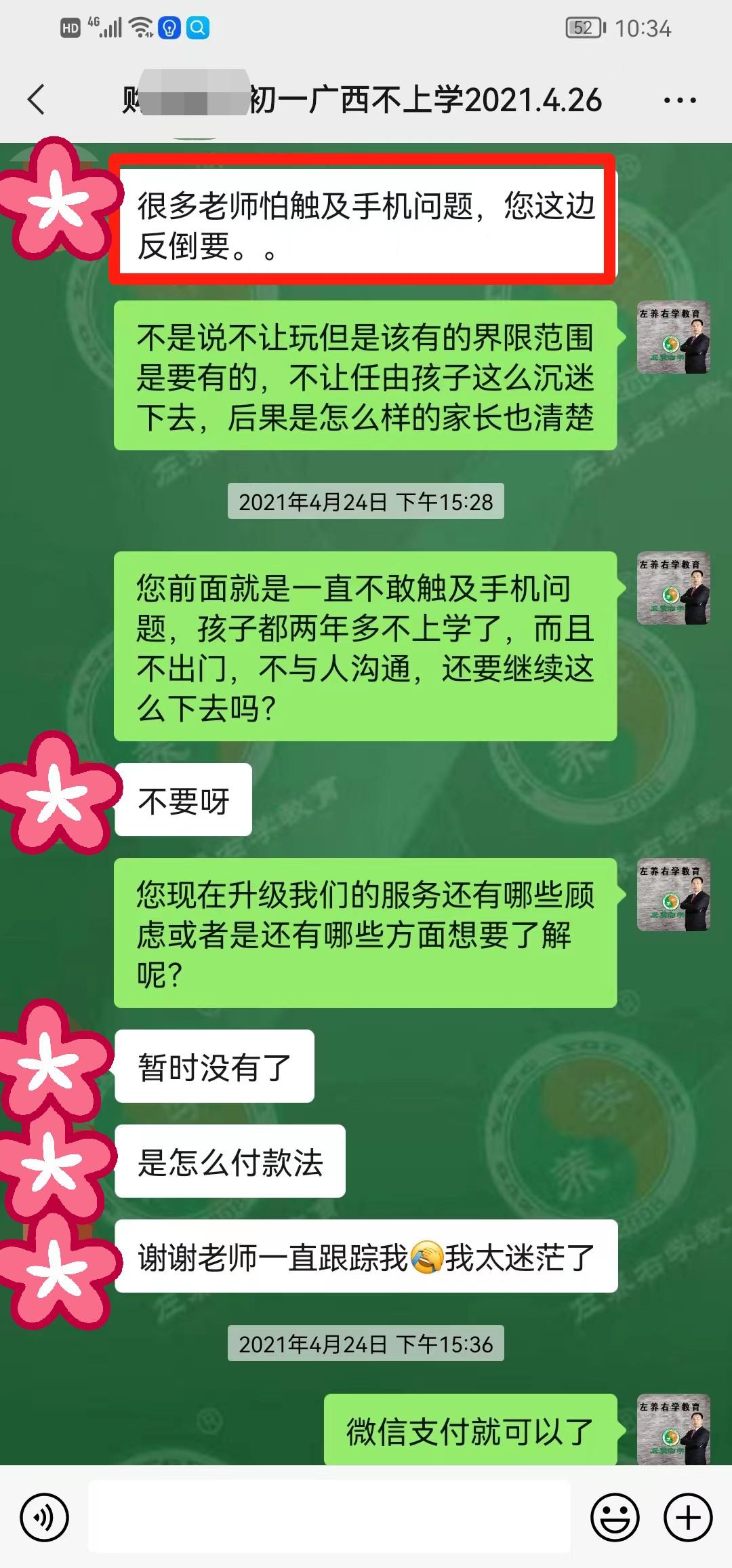Open the emoji sticker panel
This screenshot has width=732, height=1568.
615,1517
